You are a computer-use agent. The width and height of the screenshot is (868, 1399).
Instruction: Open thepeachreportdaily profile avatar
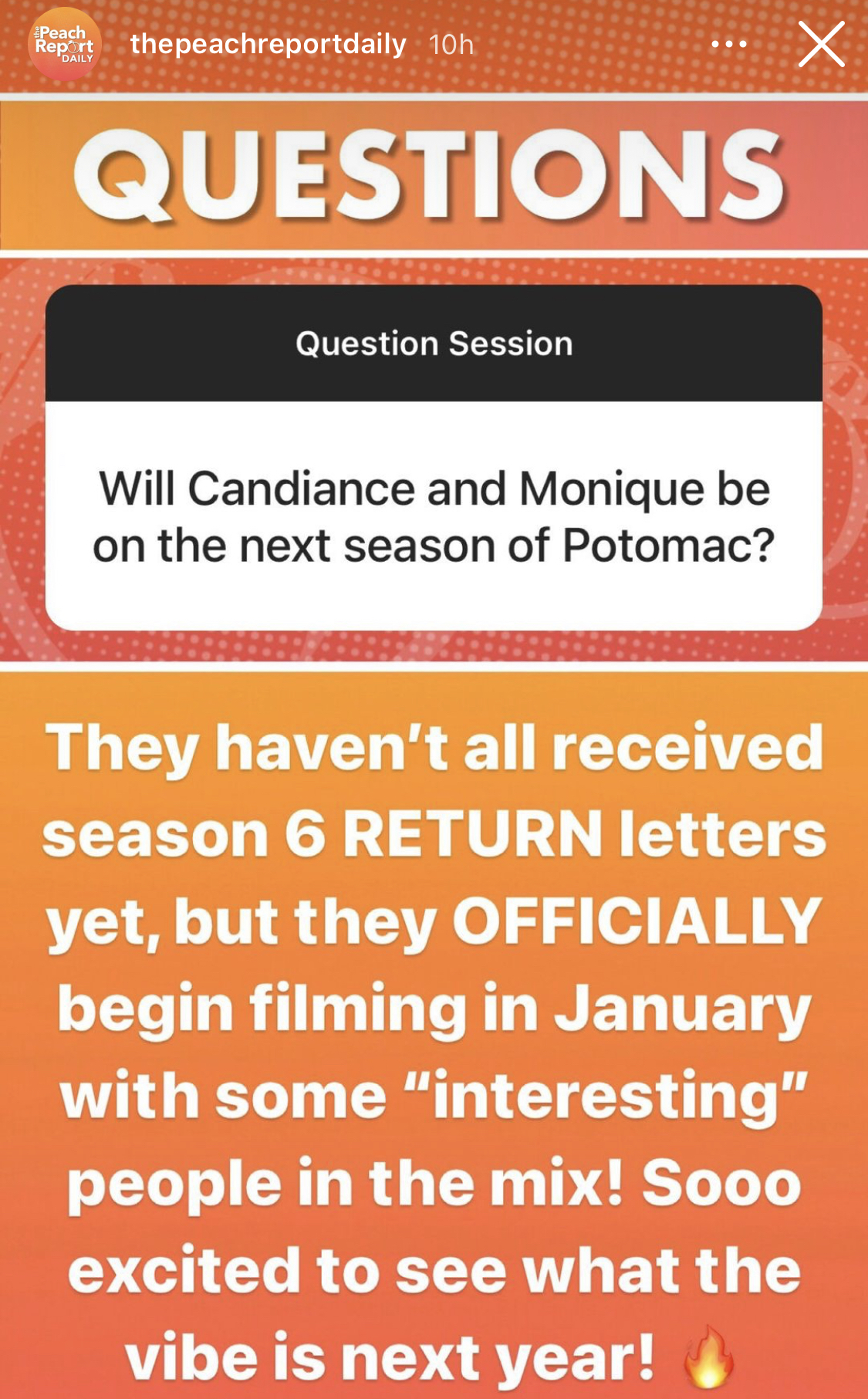point(65,44)
